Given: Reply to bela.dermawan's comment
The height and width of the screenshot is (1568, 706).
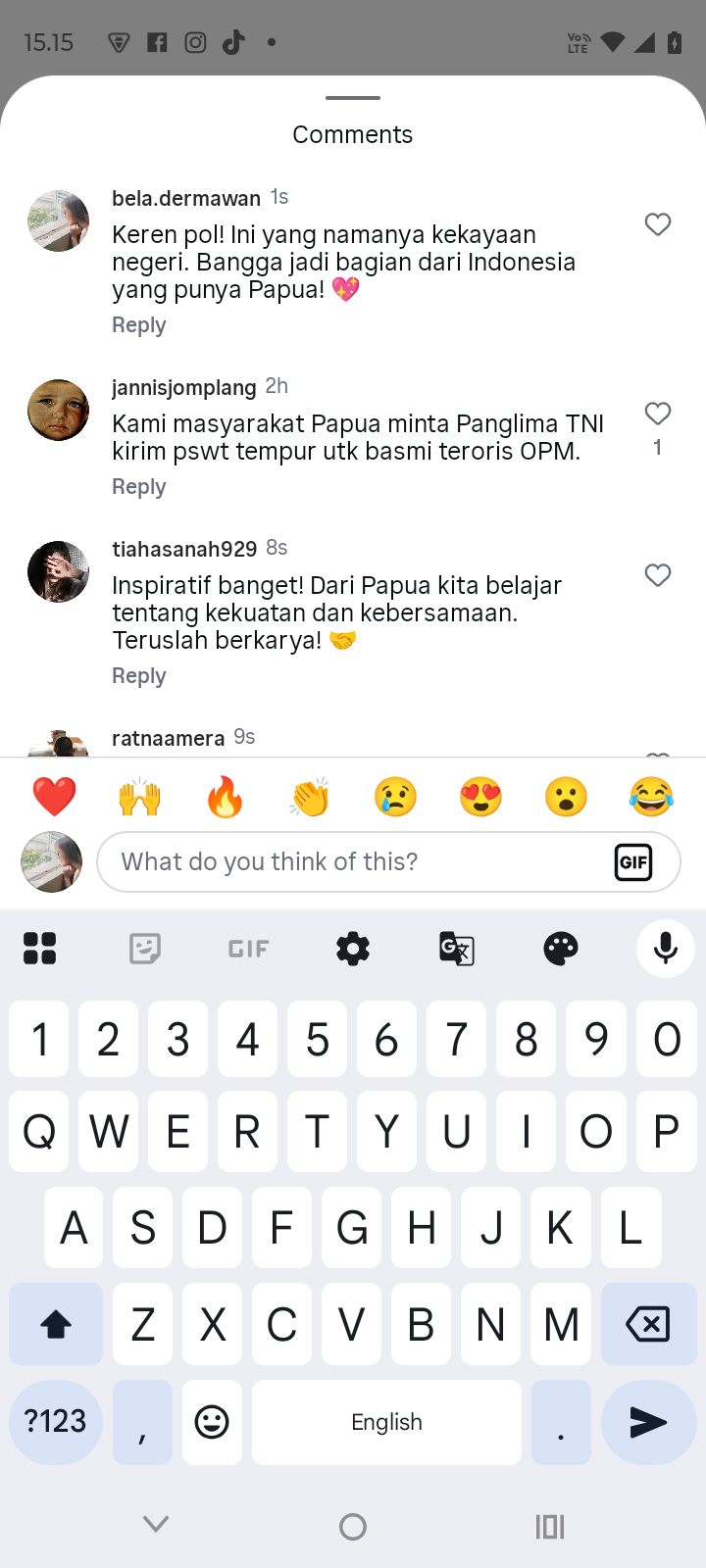Looking at the screenshot, I should [x=139, y=325].
